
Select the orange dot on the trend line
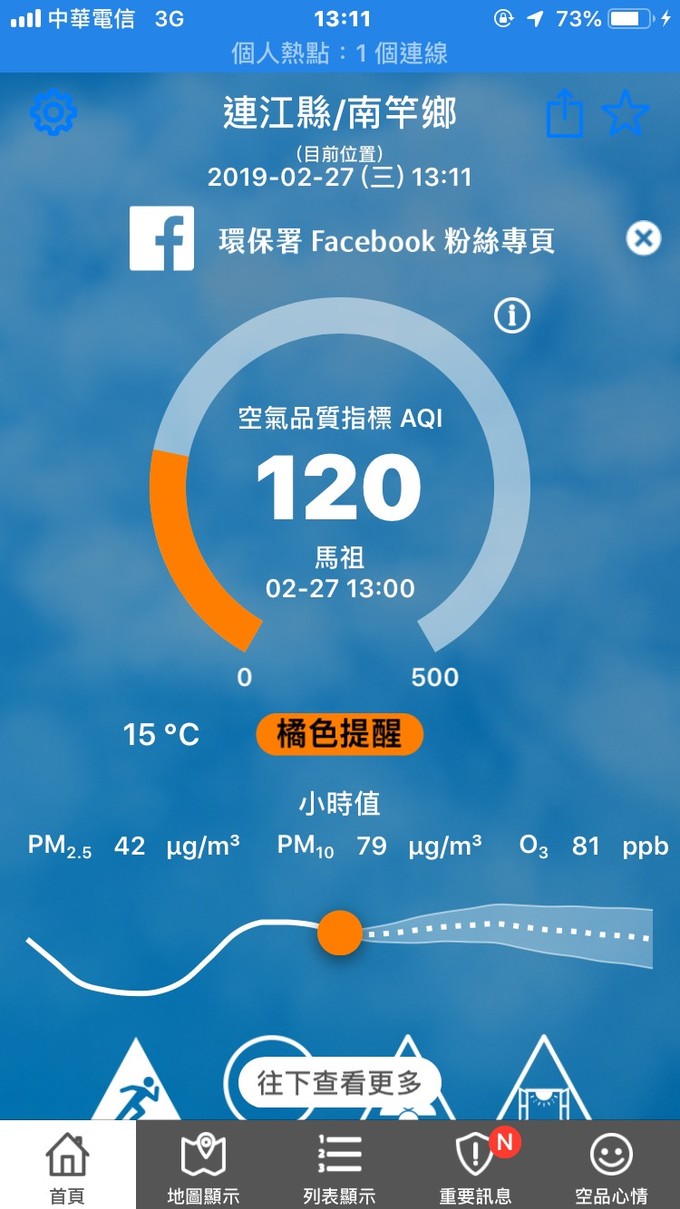pyautogui.click(x=339, y=932)
